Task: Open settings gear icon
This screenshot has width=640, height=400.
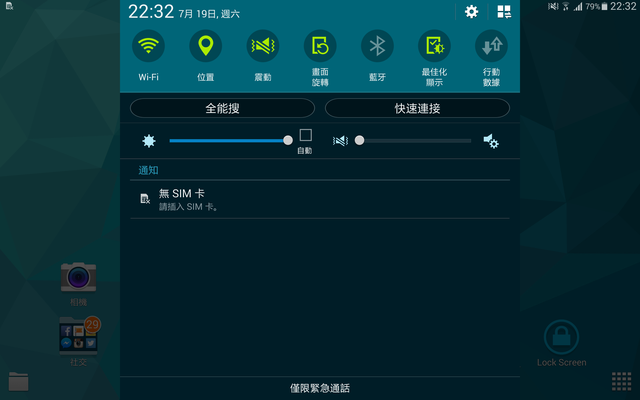Action: click(471, 12)
